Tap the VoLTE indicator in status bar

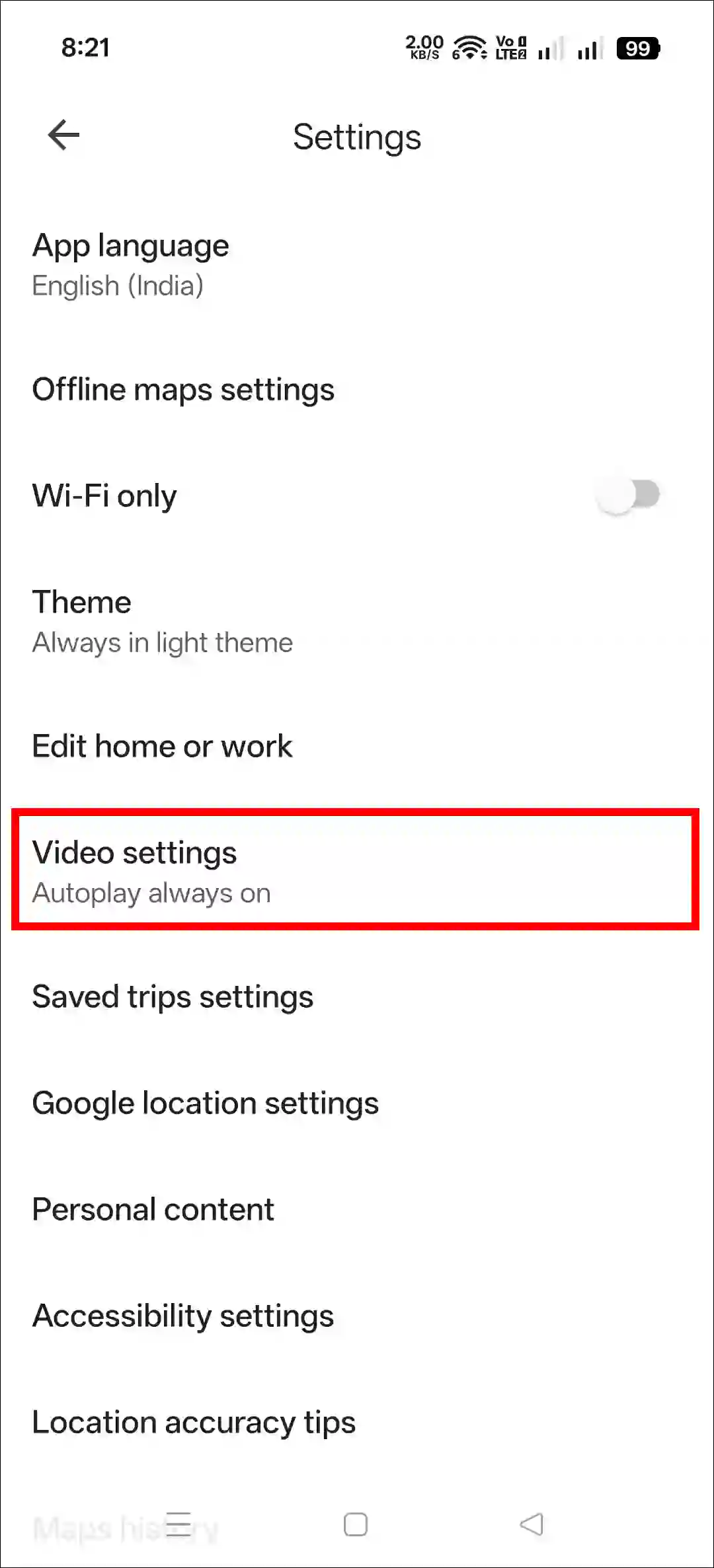click(509, 48)
